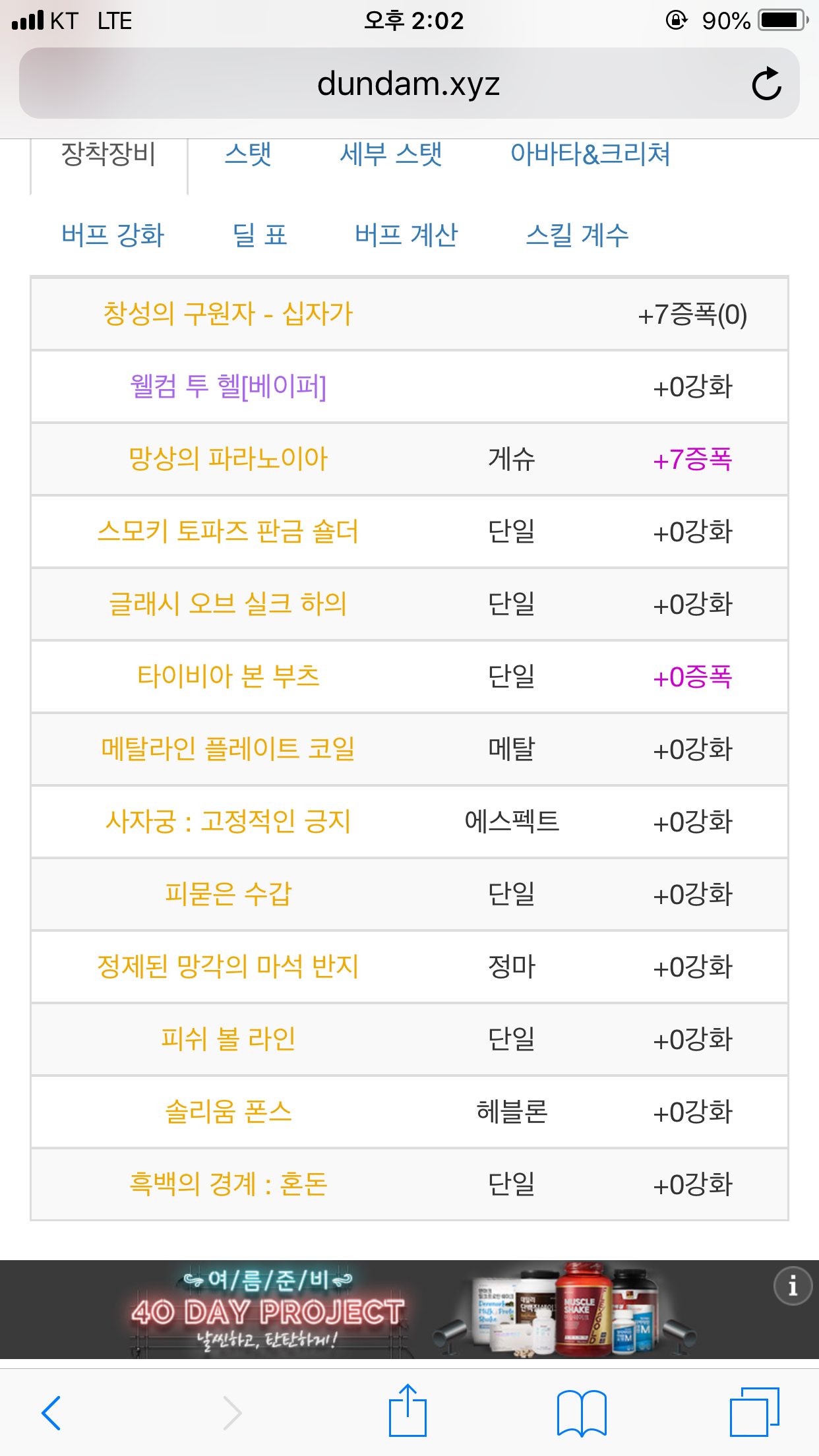Open the Safari tabs overview
The height and width of the screenshot is (1456, 819).
(x=754, y=1411)
